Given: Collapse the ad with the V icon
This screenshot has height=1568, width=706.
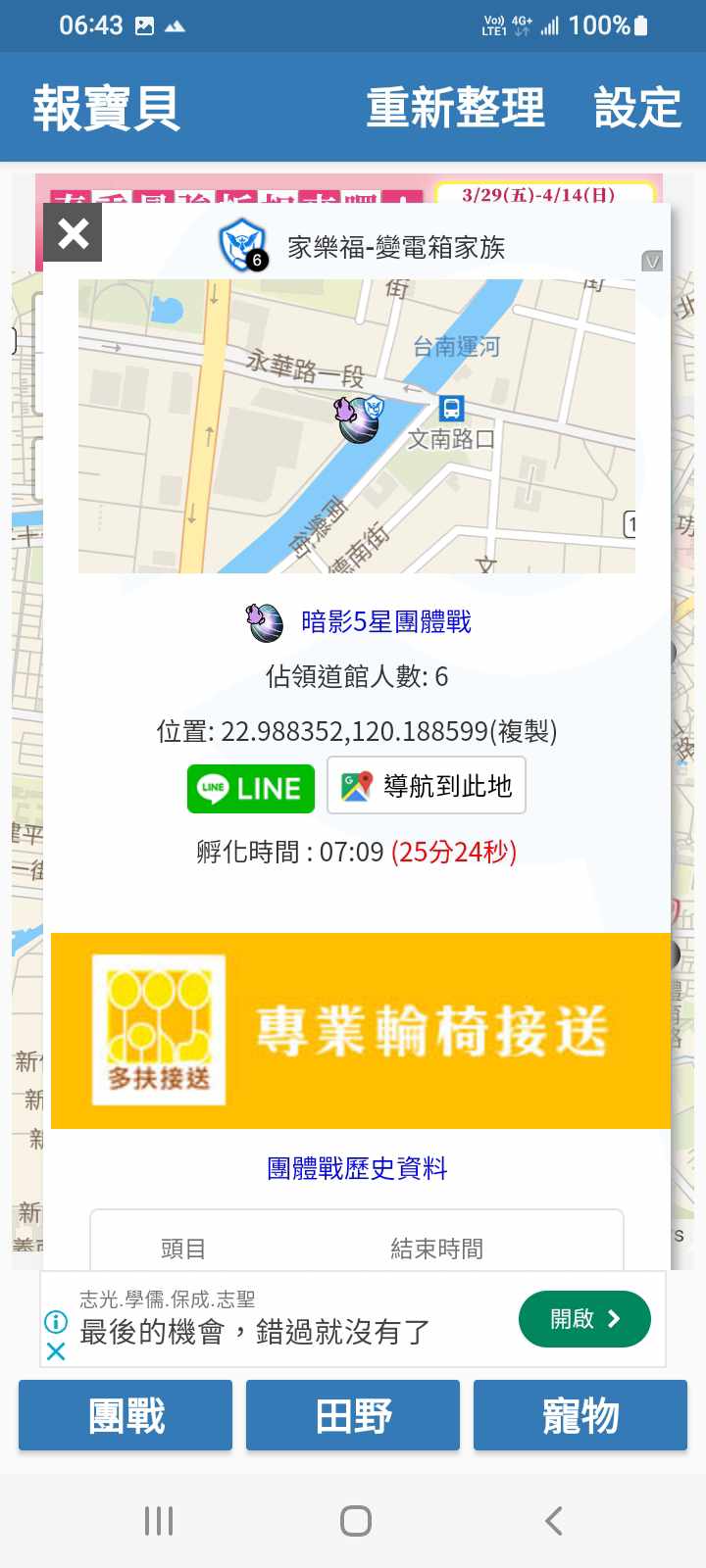Looking at the screenshot, I should click(652, 261).
